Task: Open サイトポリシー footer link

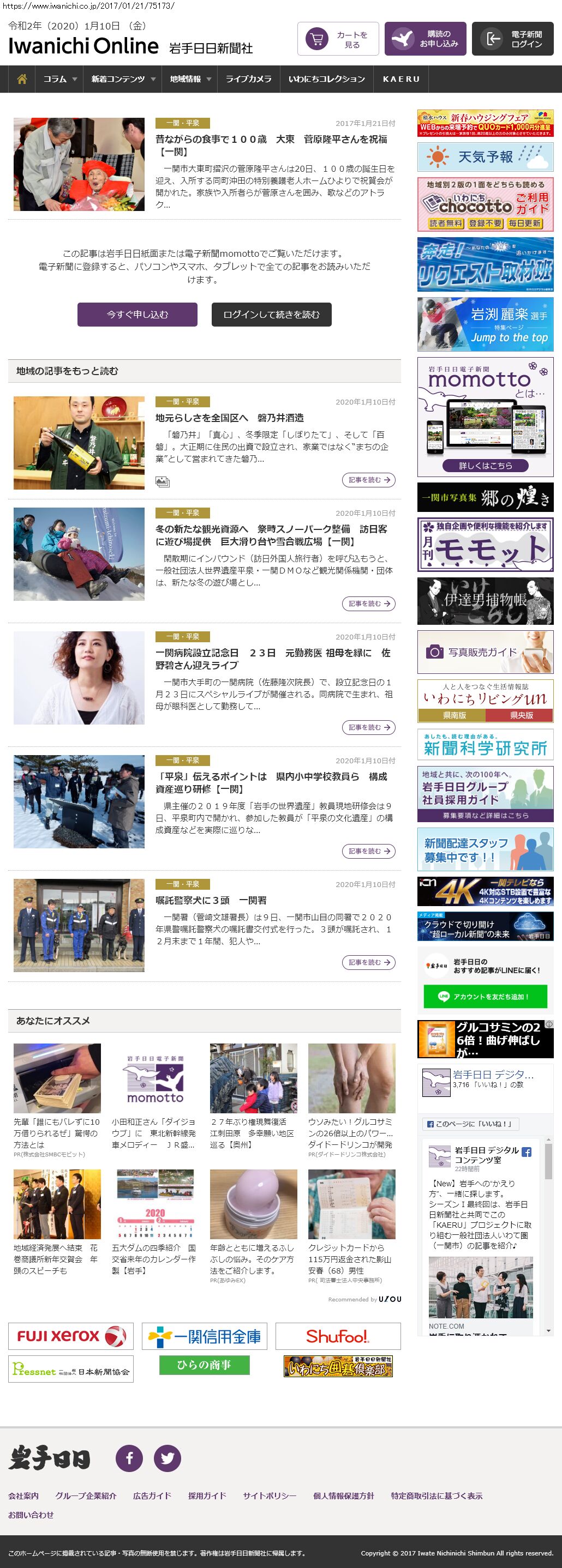Action: click(269, 1495)
